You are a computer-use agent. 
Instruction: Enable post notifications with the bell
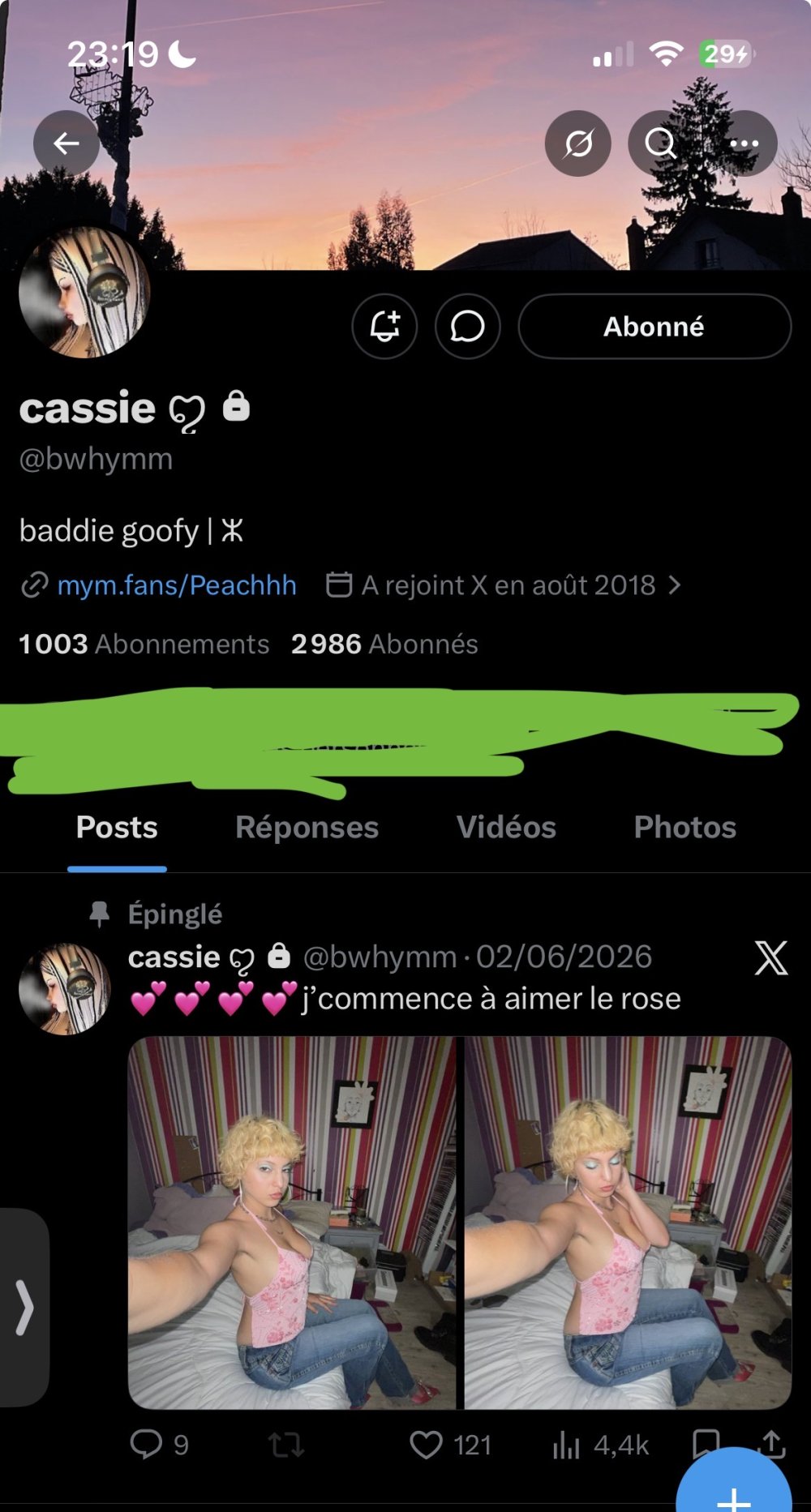click(x=384, y=326)
